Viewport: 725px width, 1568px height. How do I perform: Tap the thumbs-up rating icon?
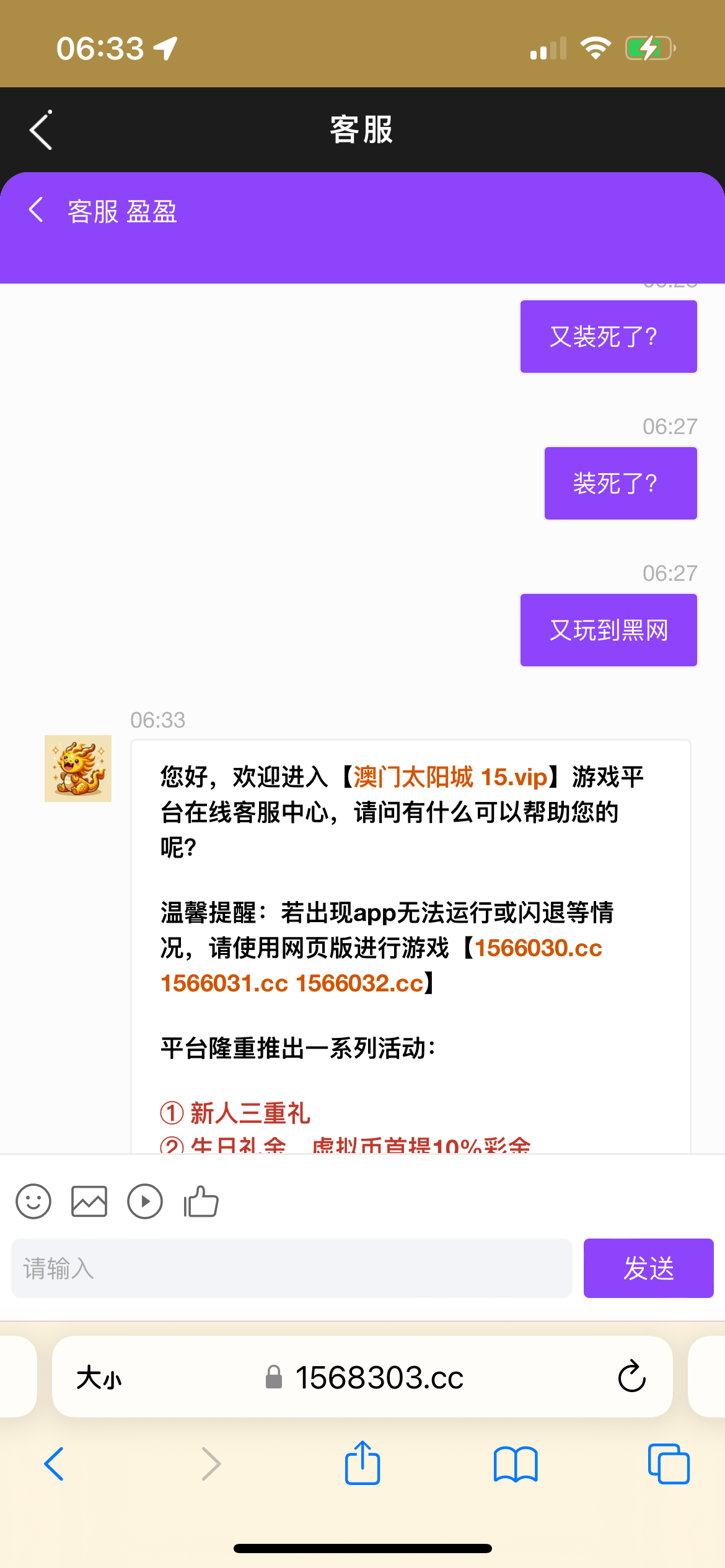201,1201
